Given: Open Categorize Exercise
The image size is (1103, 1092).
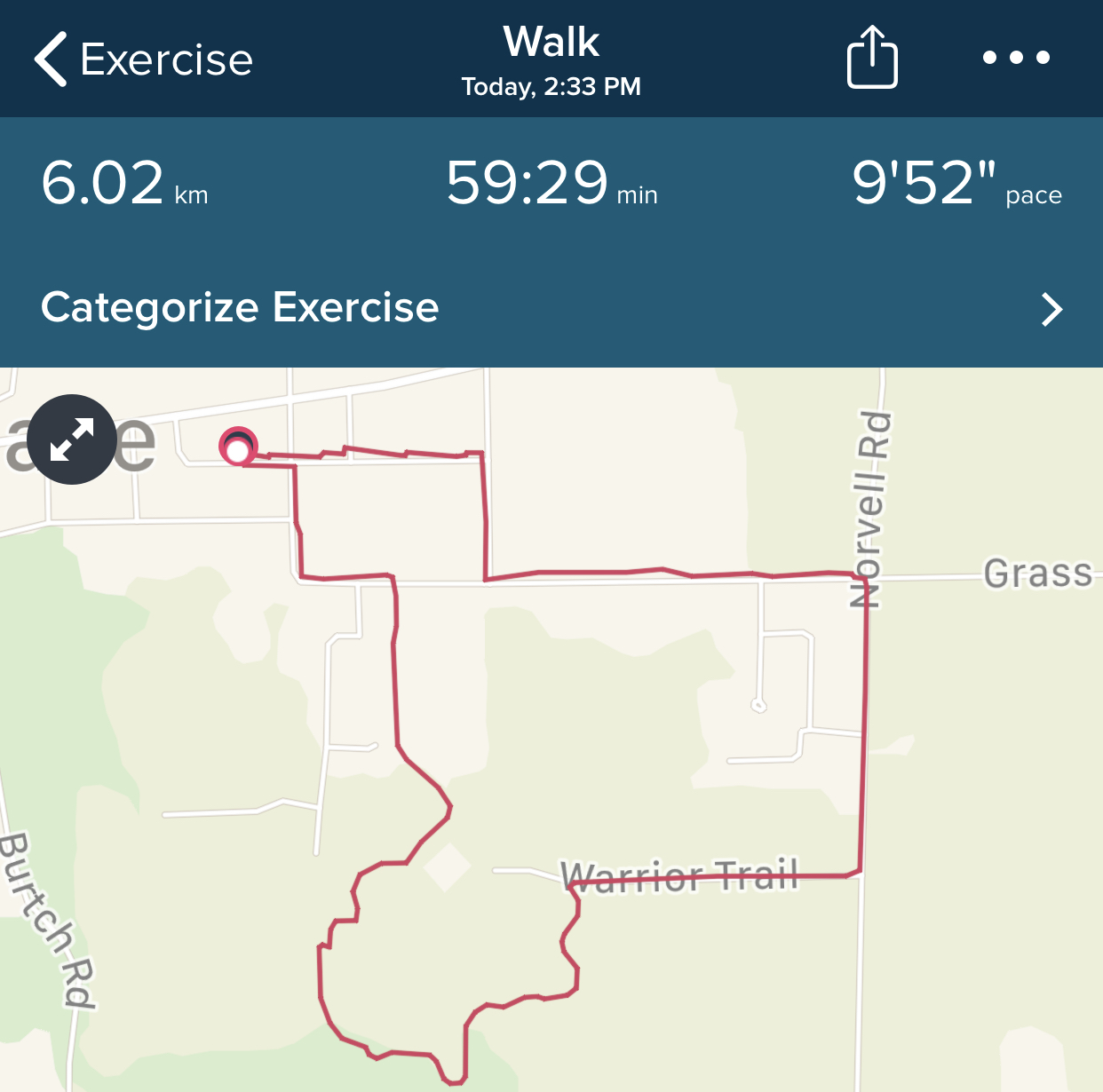Looking at the screenshot, I should (x=551, y=308).
